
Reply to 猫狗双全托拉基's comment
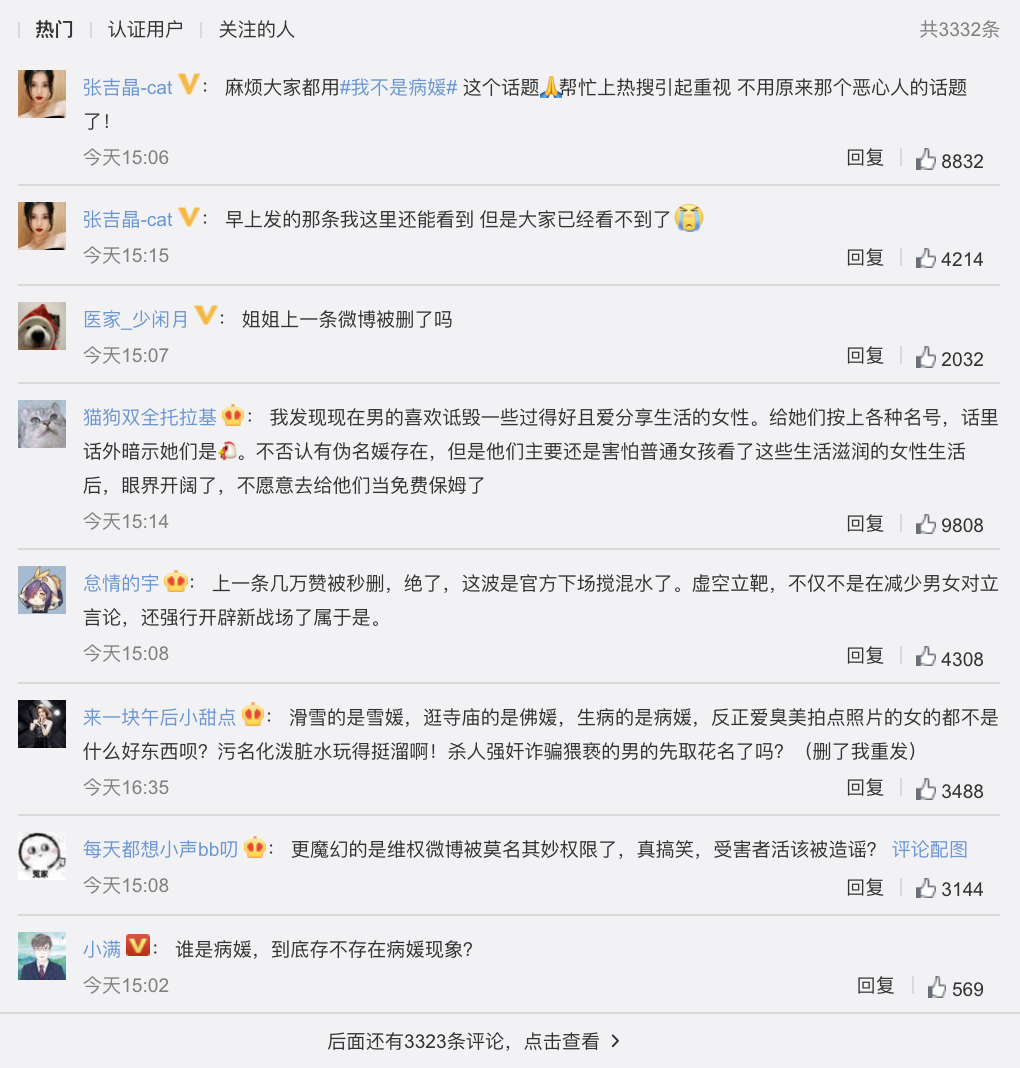pyautogui.click(x=865, y=523)
